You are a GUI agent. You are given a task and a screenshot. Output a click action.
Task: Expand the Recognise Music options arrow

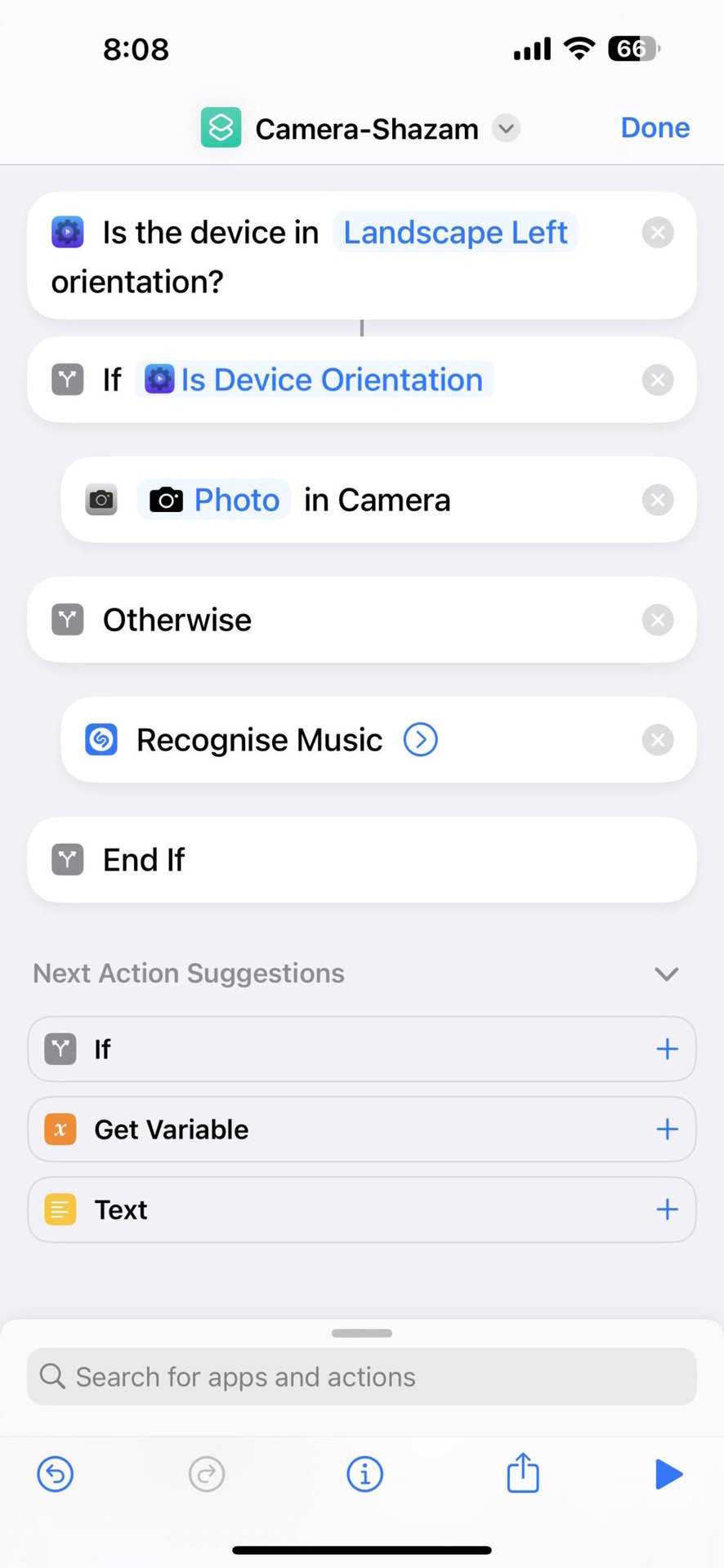(x=421, y=740)
